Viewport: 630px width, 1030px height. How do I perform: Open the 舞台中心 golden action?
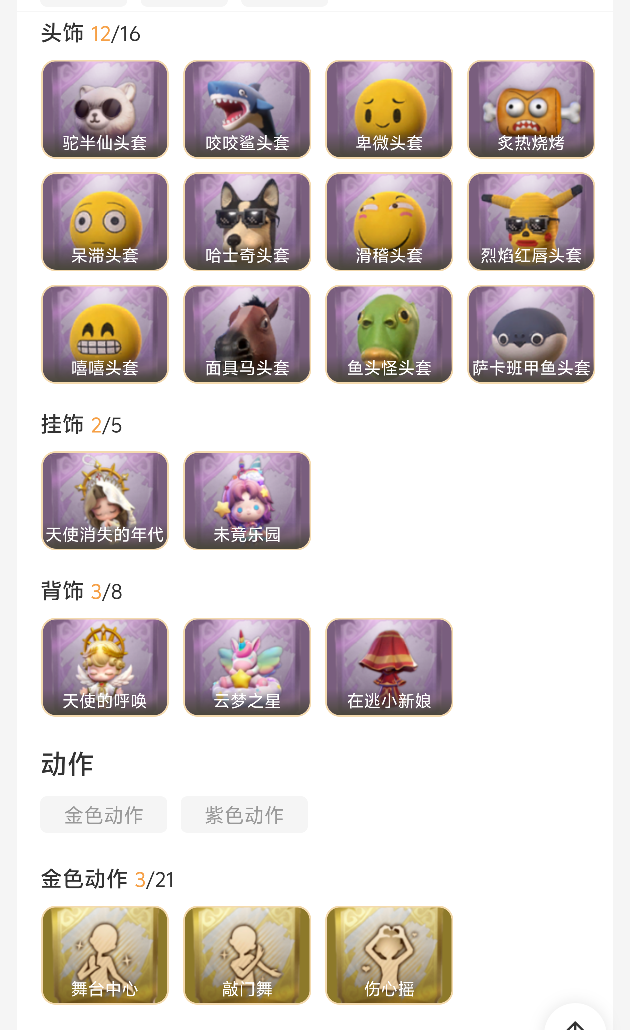[105, 955]
